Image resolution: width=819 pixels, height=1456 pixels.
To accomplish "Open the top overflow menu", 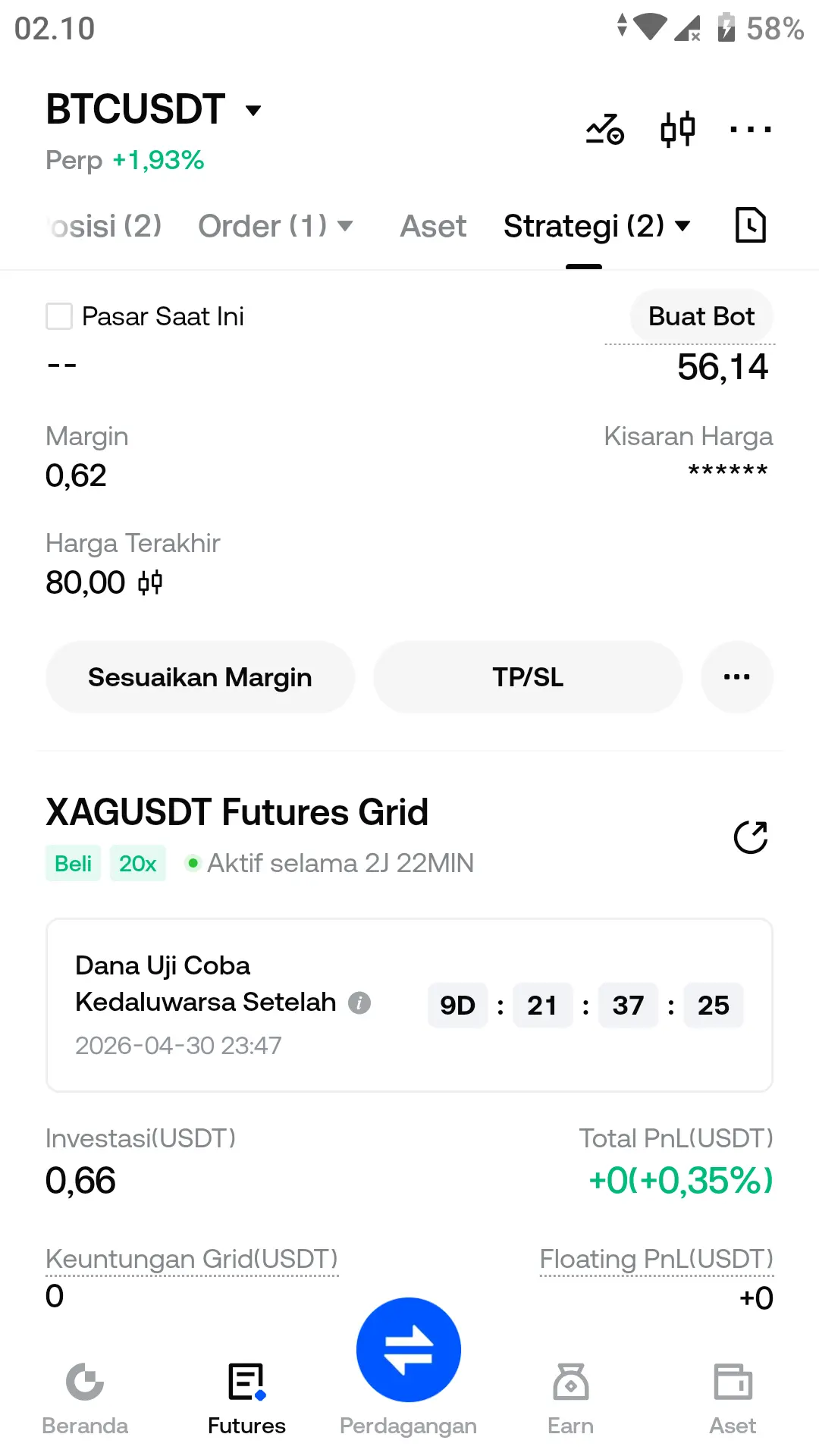I will pos(750,130).
